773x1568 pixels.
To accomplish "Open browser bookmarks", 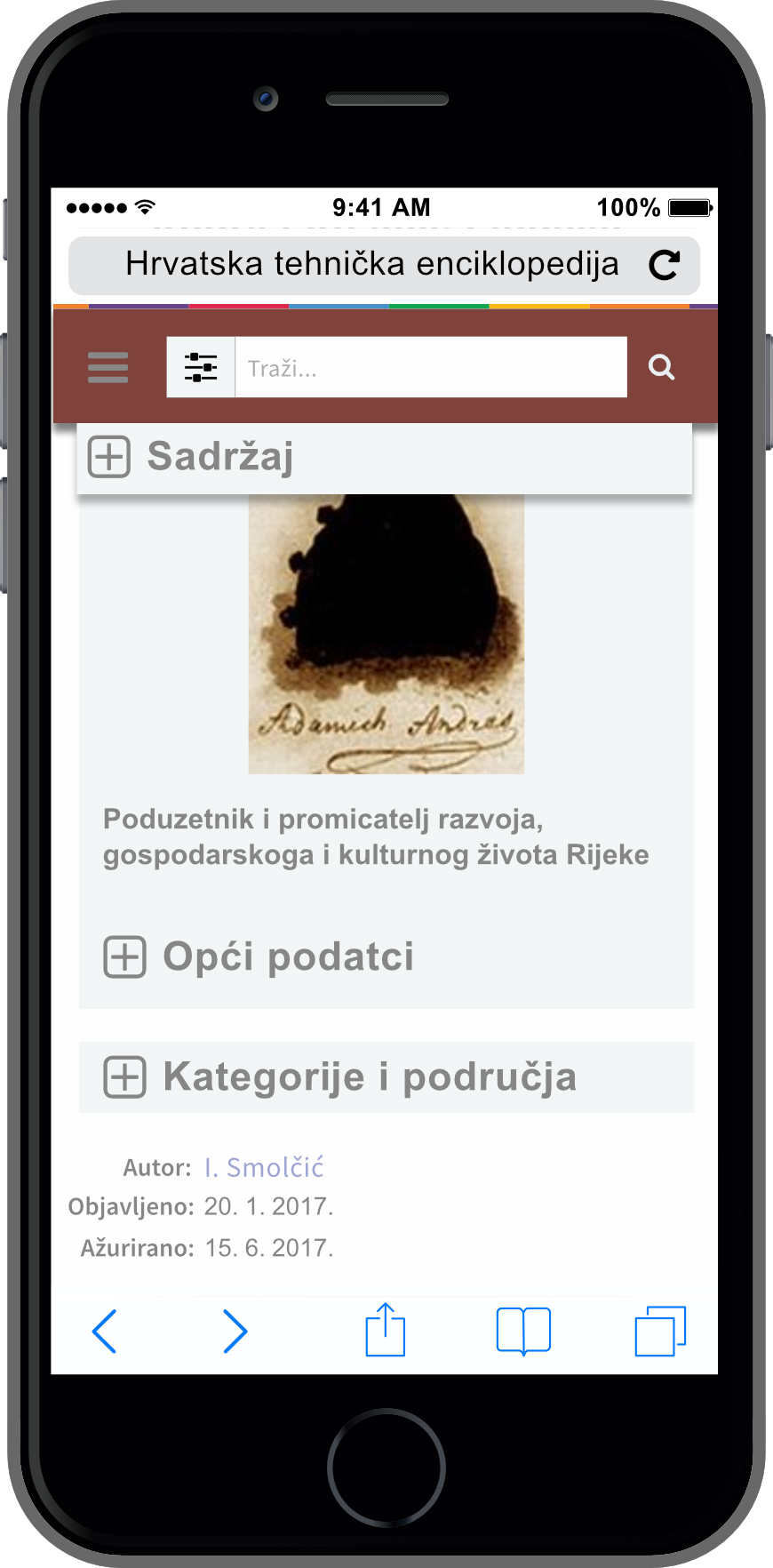I will tap(523, 1331).
